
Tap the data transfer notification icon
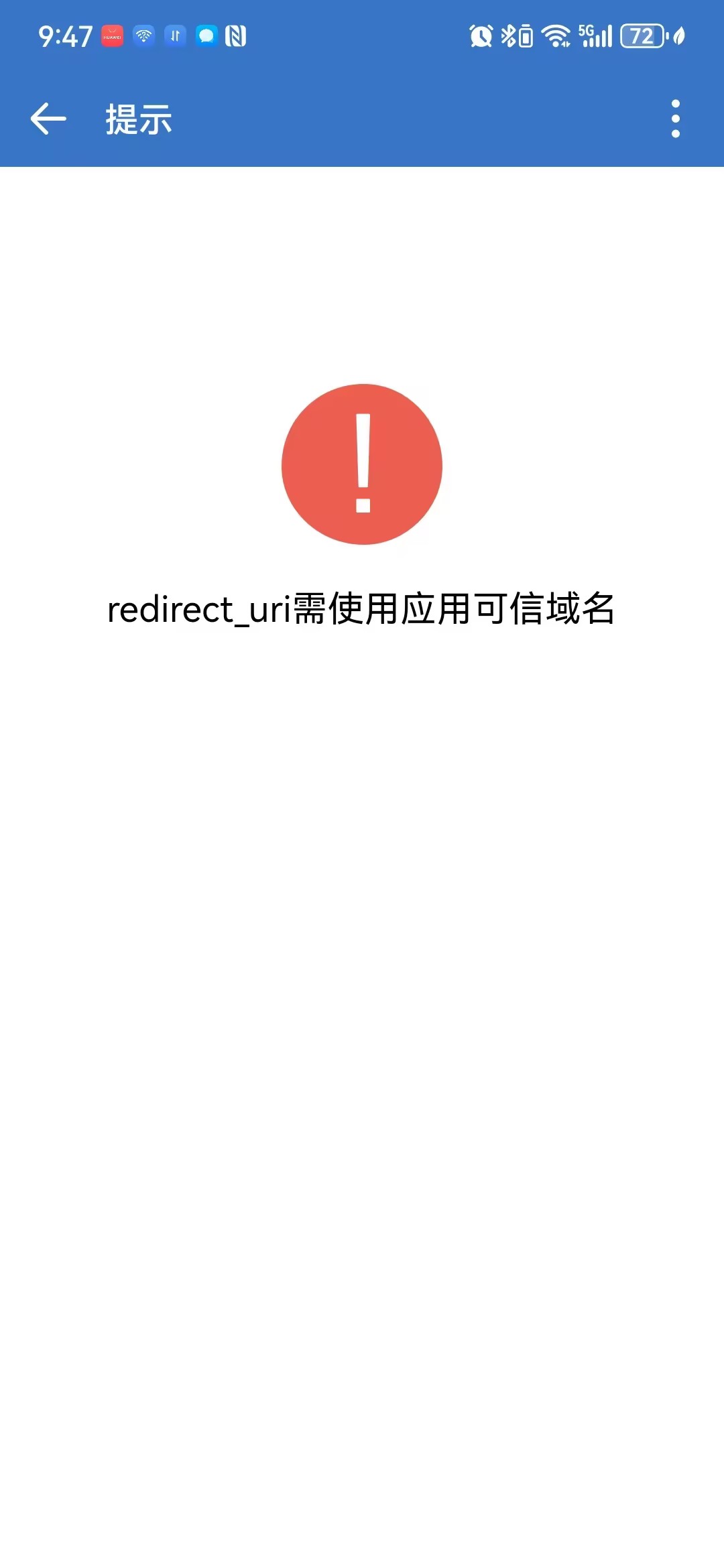[x=176, y=37]
